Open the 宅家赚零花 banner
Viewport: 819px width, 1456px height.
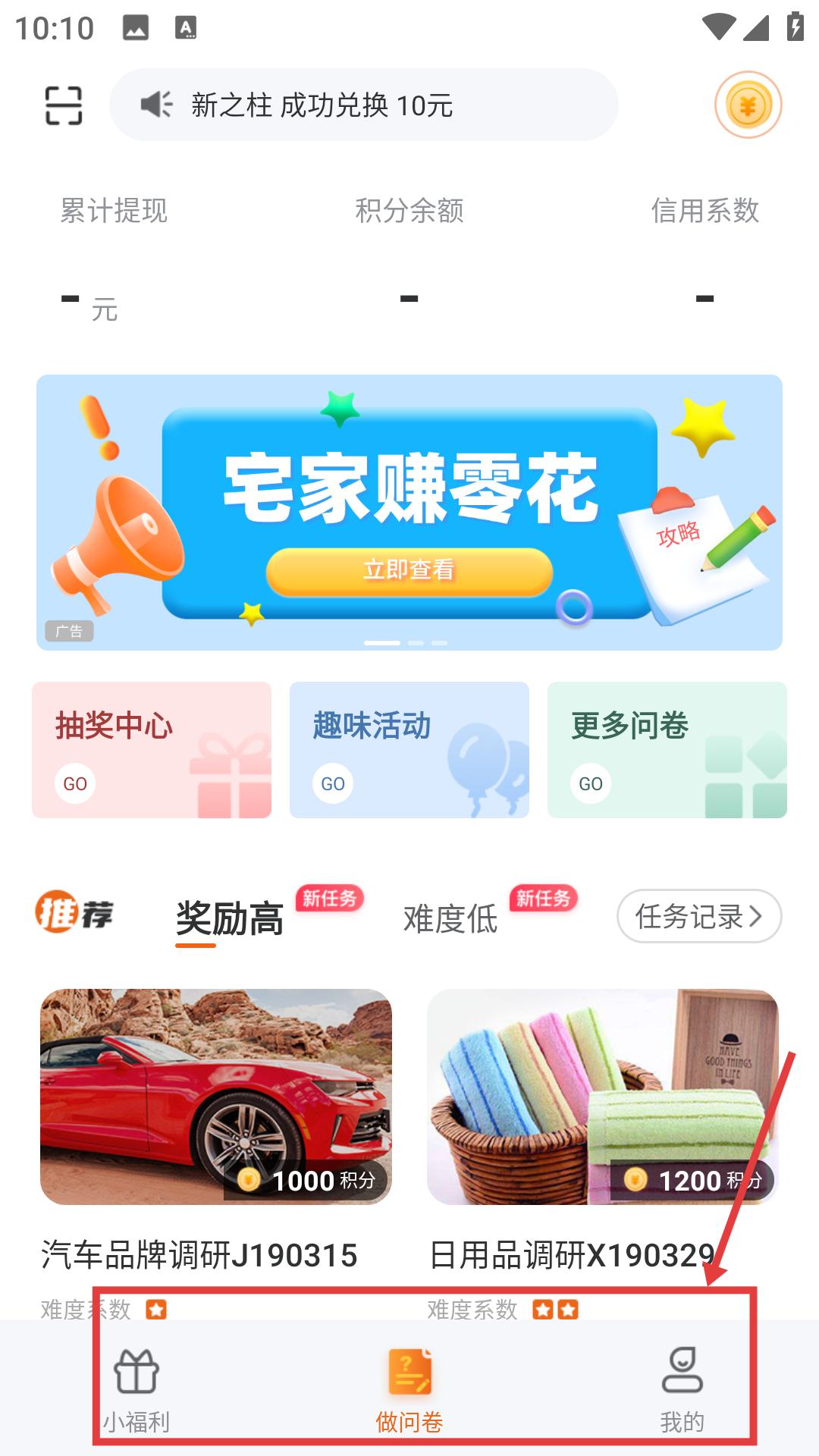click(x=409, y=512)
